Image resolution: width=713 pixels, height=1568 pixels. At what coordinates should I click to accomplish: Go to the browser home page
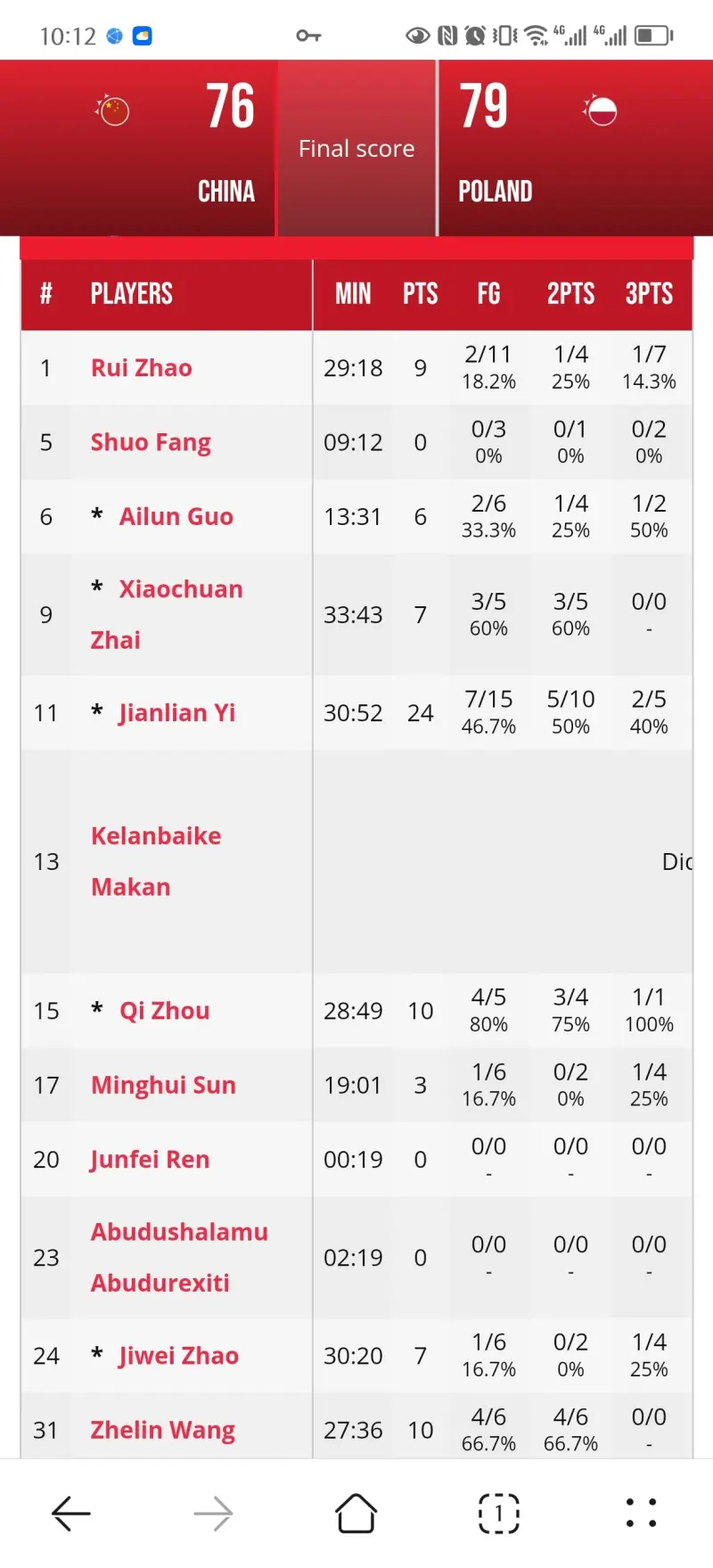click(356, 1514)
